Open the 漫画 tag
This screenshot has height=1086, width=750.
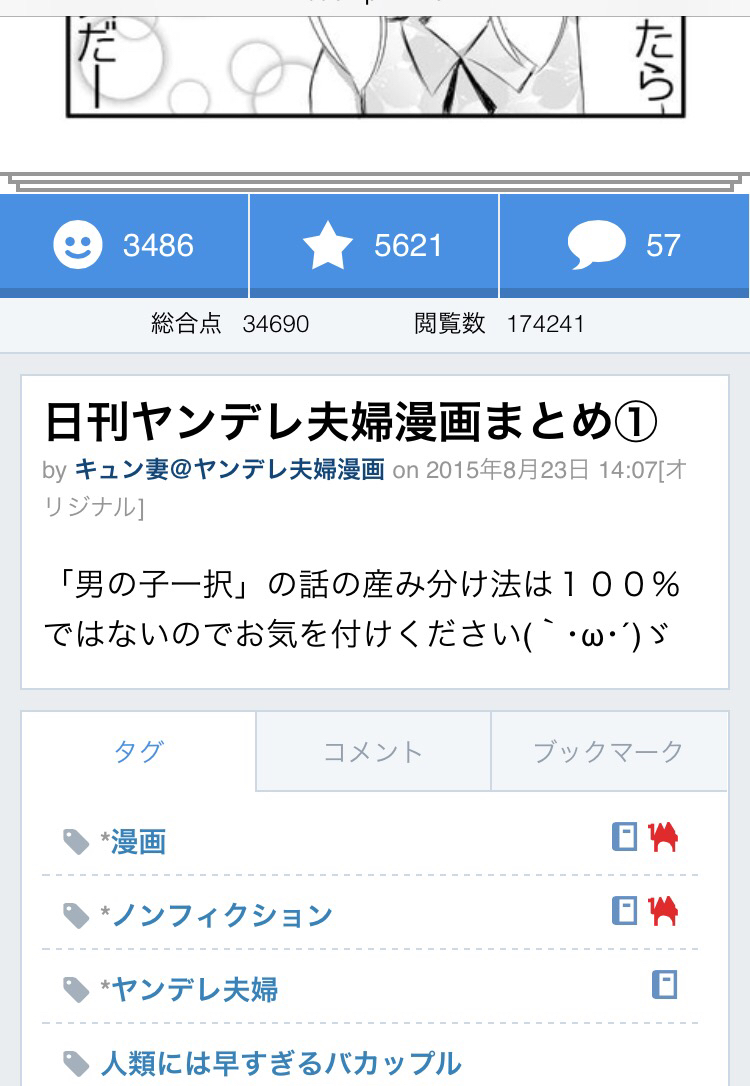138,842
